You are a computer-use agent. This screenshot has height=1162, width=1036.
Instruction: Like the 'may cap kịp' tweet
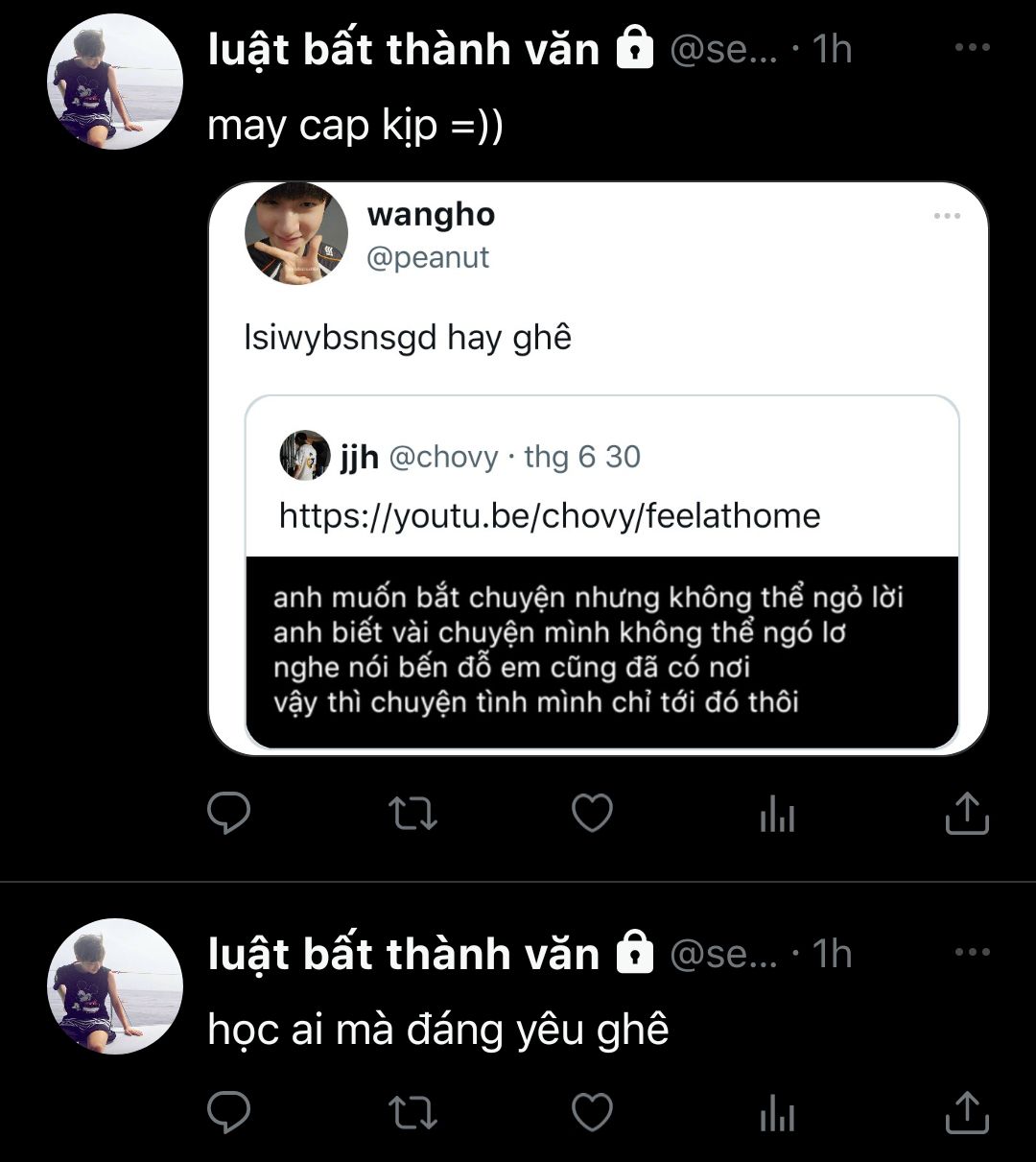point(592,814)
